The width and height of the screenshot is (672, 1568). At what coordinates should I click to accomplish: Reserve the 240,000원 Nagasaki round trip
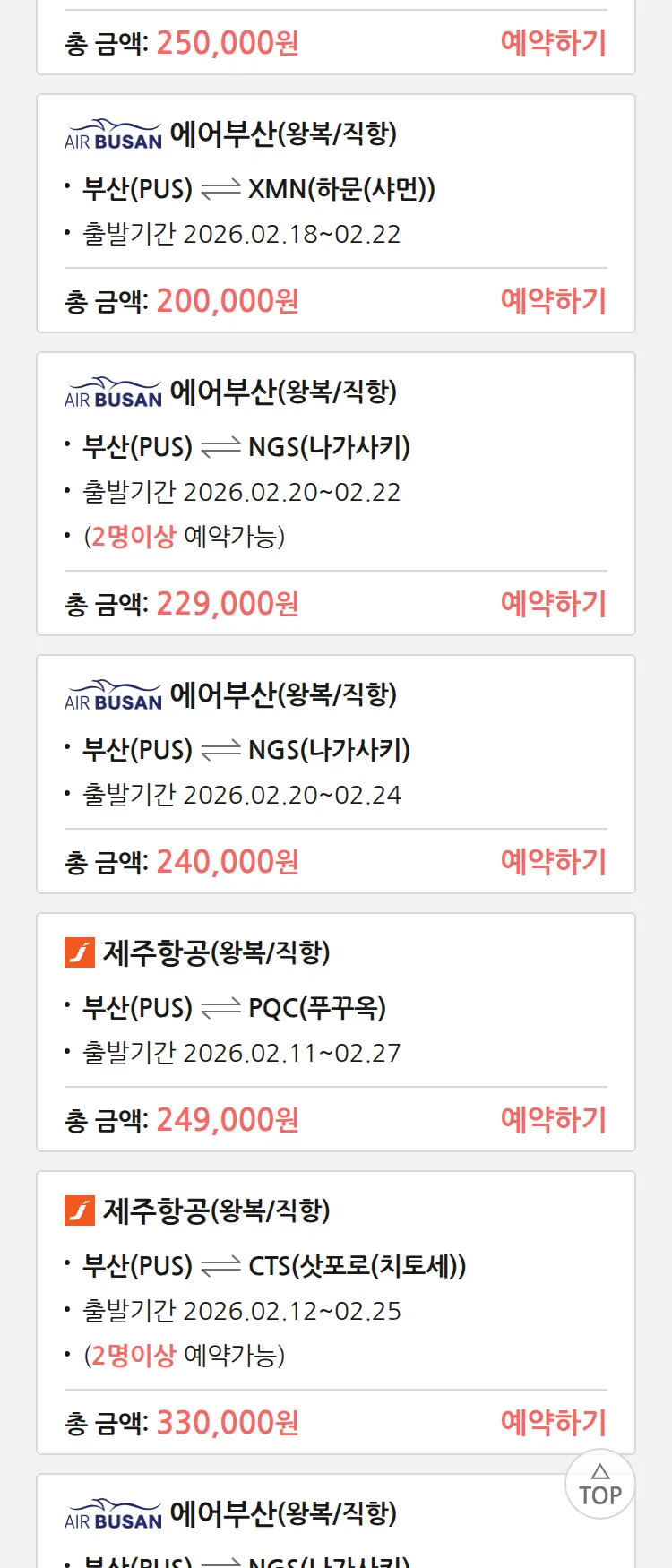pos(553,862)
